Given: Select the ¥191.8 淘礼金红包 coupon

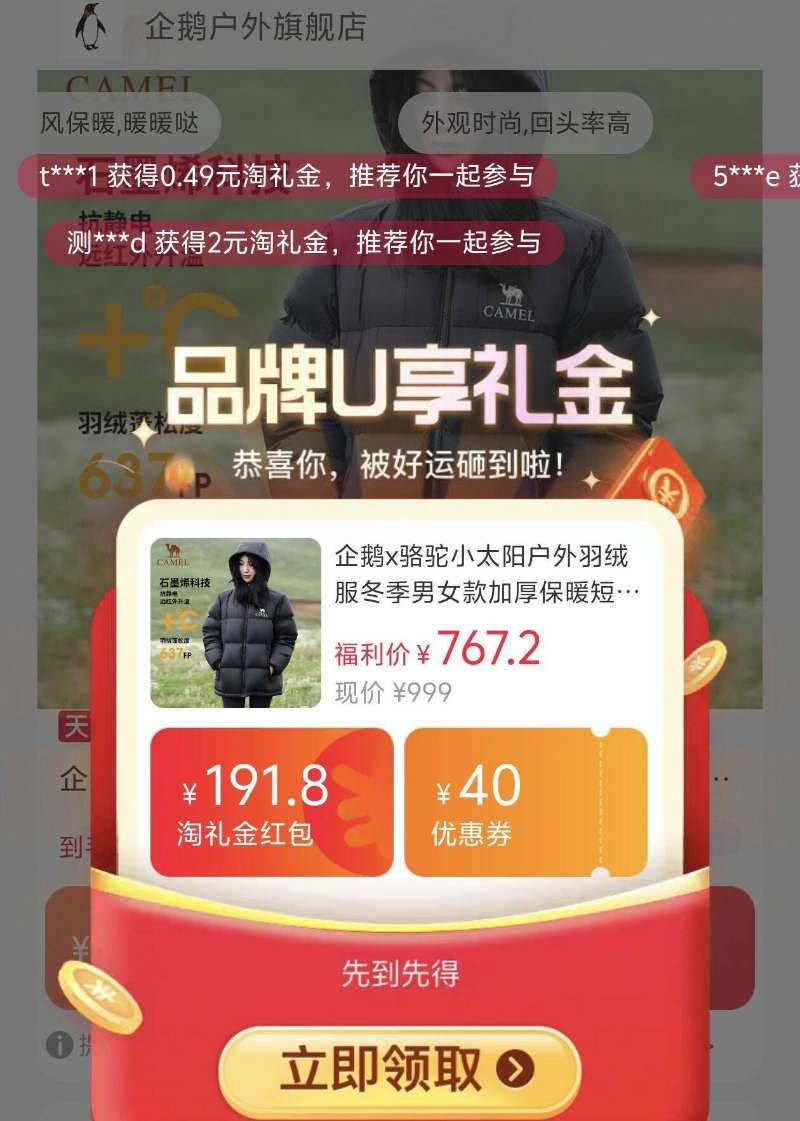Looking at the screenshot, I should click(264, 800).
